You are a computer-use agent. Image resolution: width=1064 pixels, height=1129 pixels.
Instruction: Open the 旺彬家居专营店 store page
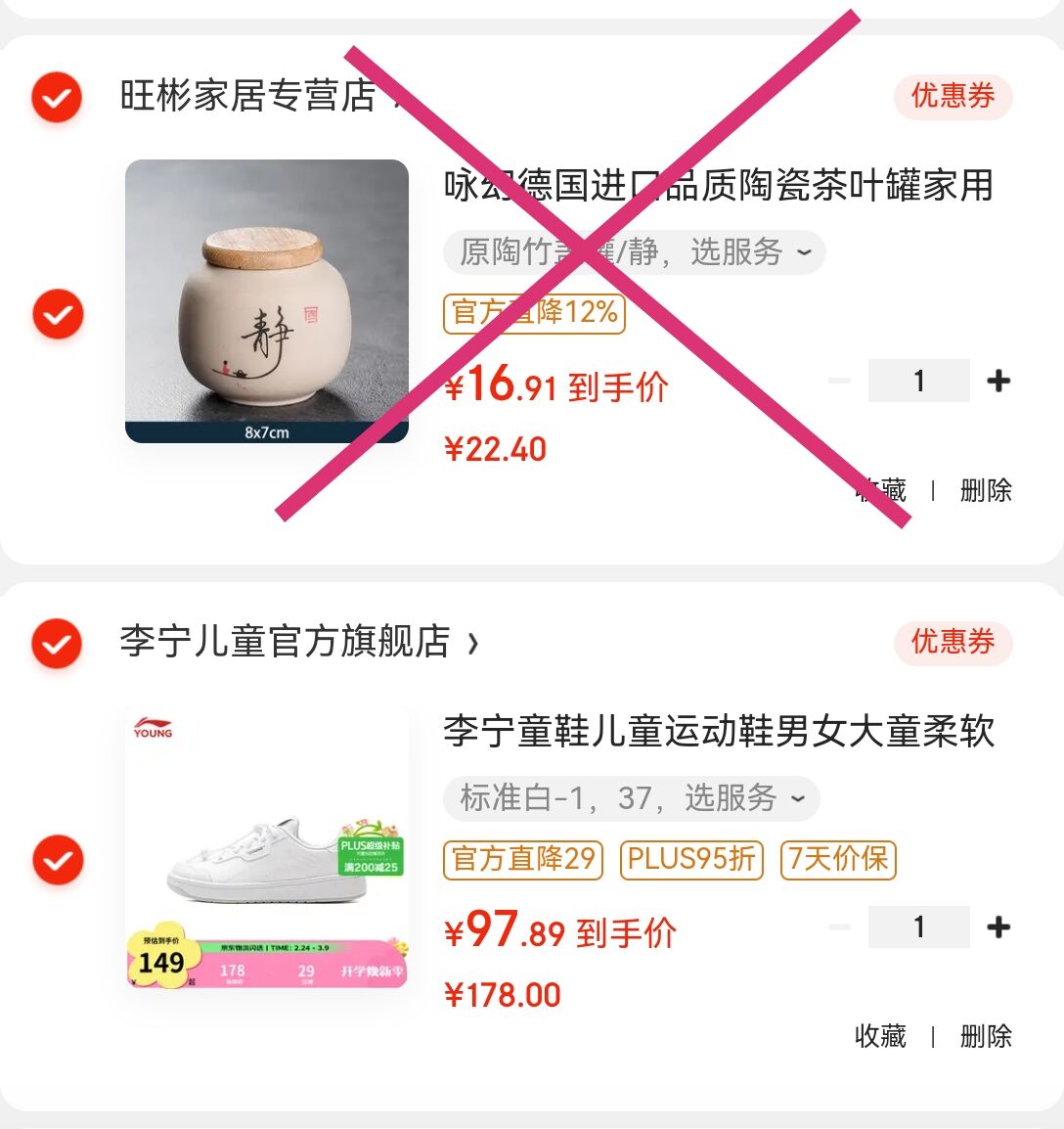pyautogui.click(x=248, y=97)
